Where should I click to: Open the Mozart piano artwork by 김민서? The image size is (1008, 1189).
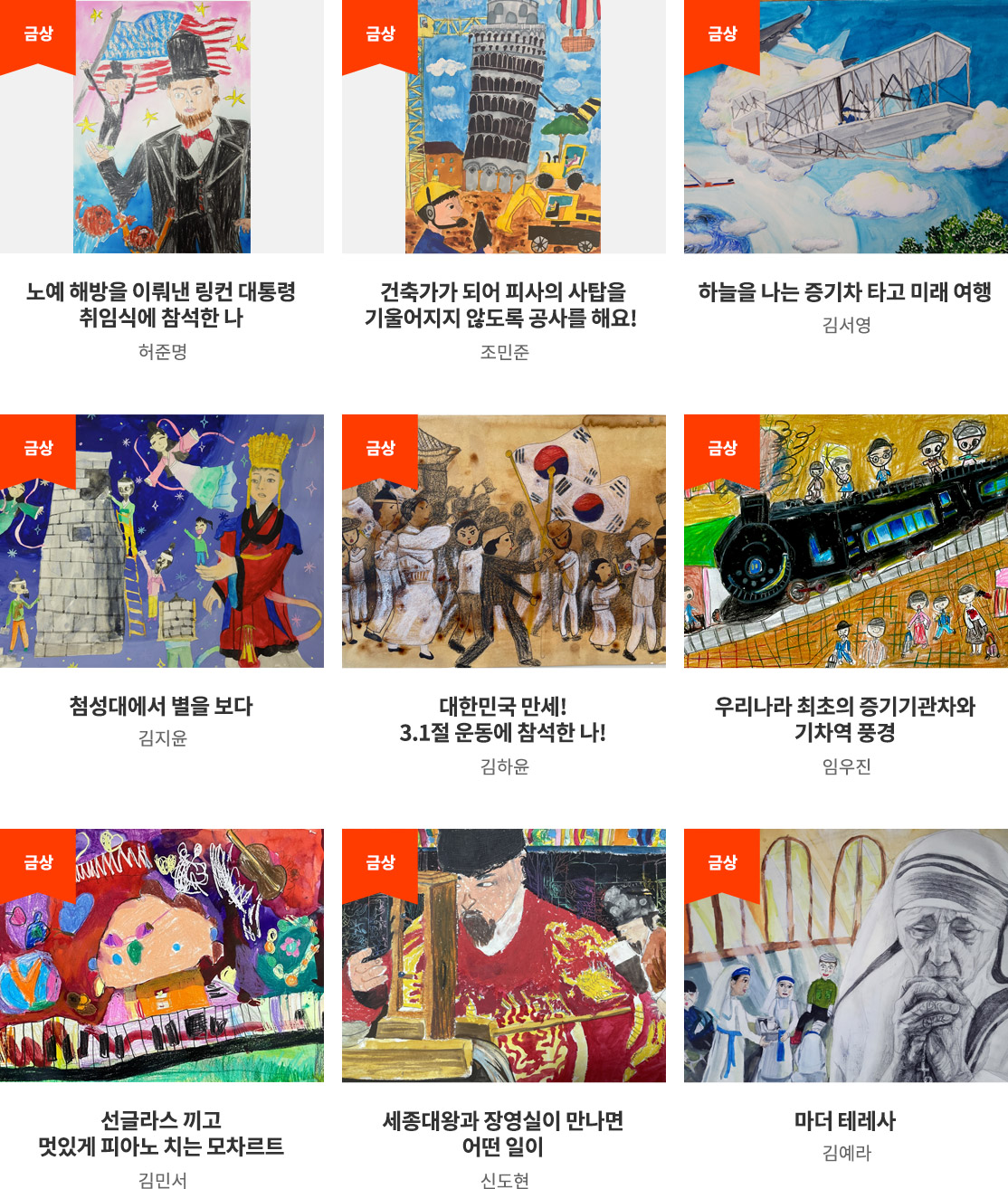[162, 956]
